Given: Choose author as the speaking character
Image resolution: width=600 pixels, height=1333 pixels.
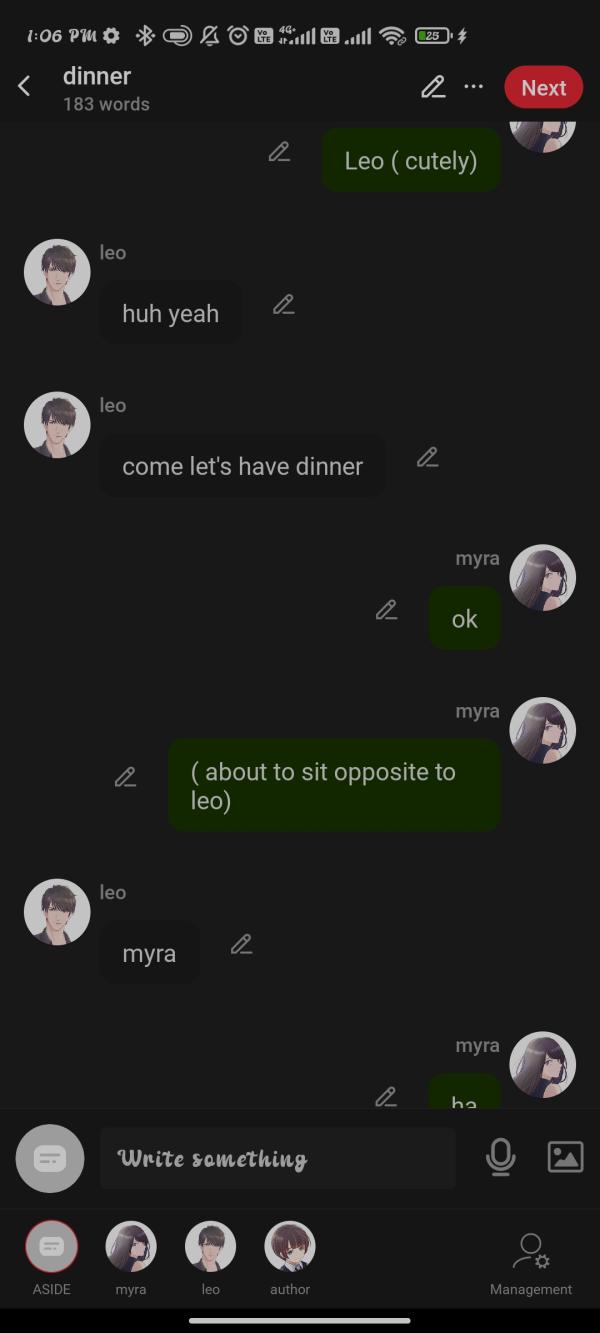Looking at the screenshot, I should (x=290, y=1247).
